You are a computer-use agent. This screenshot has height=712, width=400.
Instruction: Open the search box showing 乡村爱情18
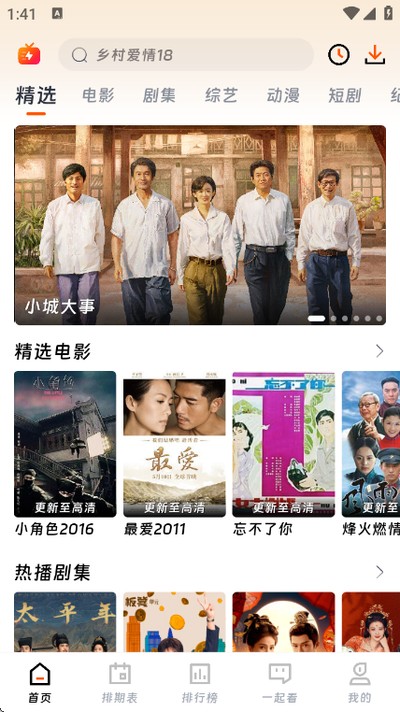click(186, 55)
